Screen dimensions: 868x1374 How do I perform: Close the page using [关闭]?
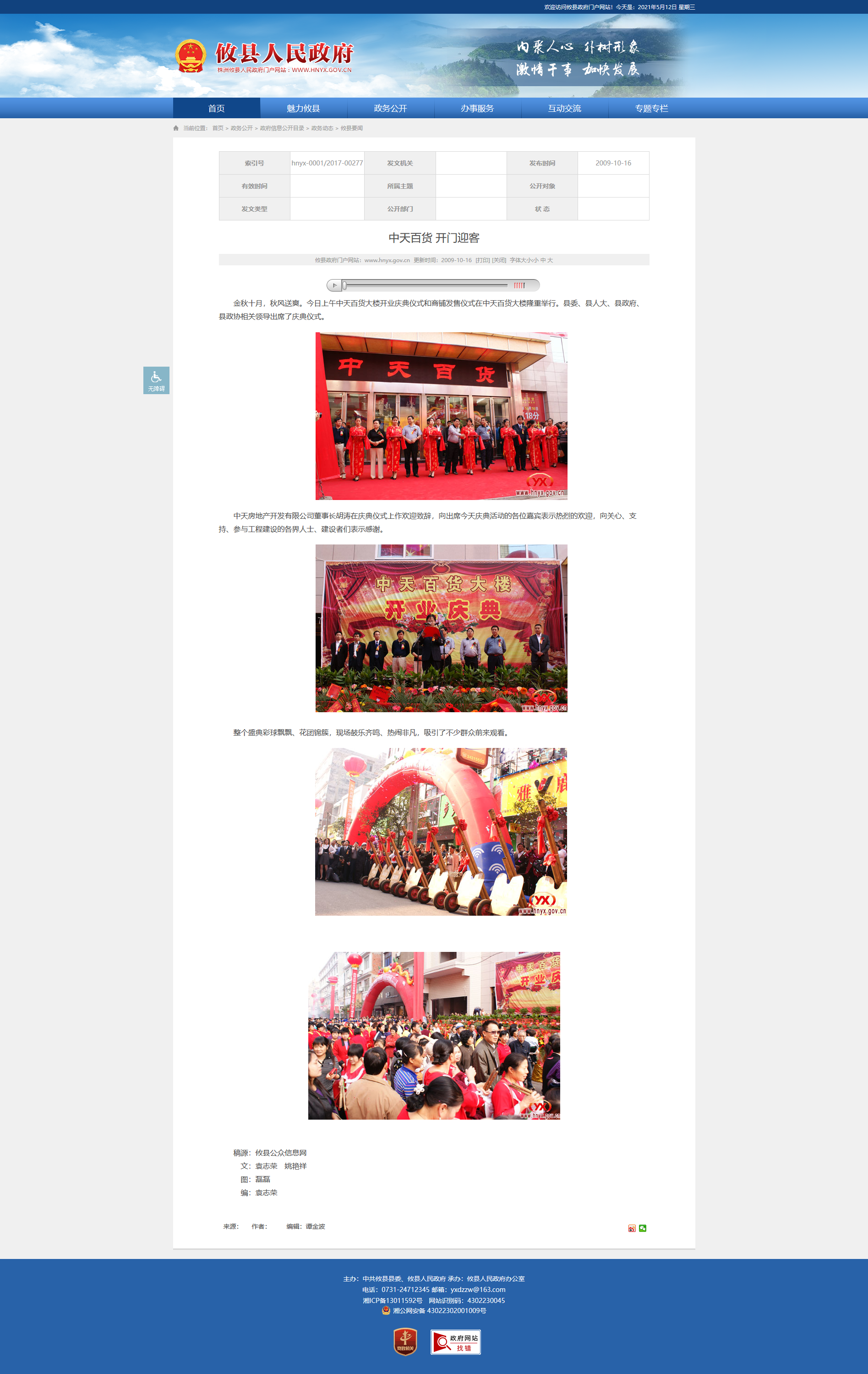coord(499,260)
